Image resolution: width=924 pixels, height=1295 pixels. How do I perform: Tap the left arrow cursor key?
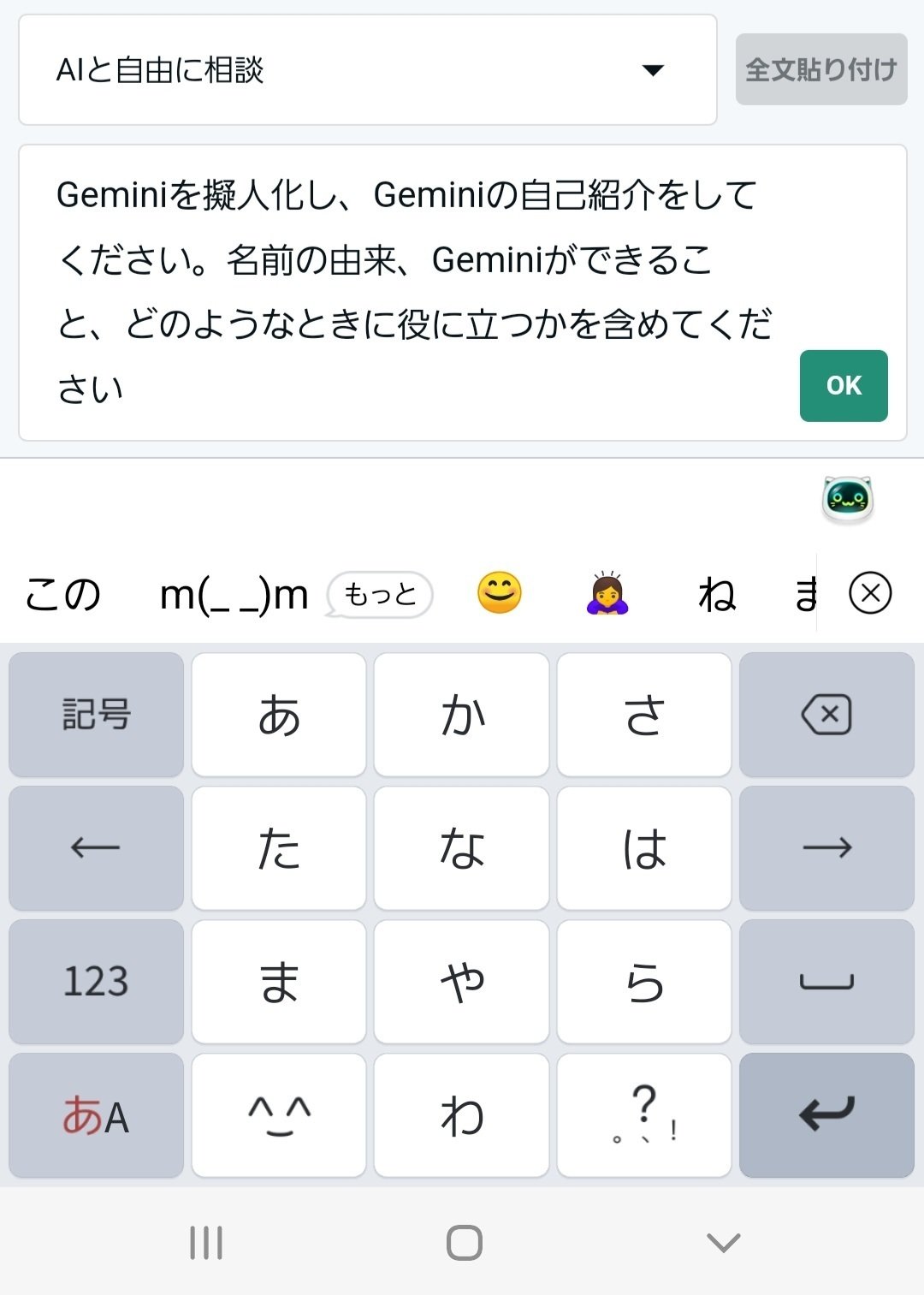pos(95,848)
